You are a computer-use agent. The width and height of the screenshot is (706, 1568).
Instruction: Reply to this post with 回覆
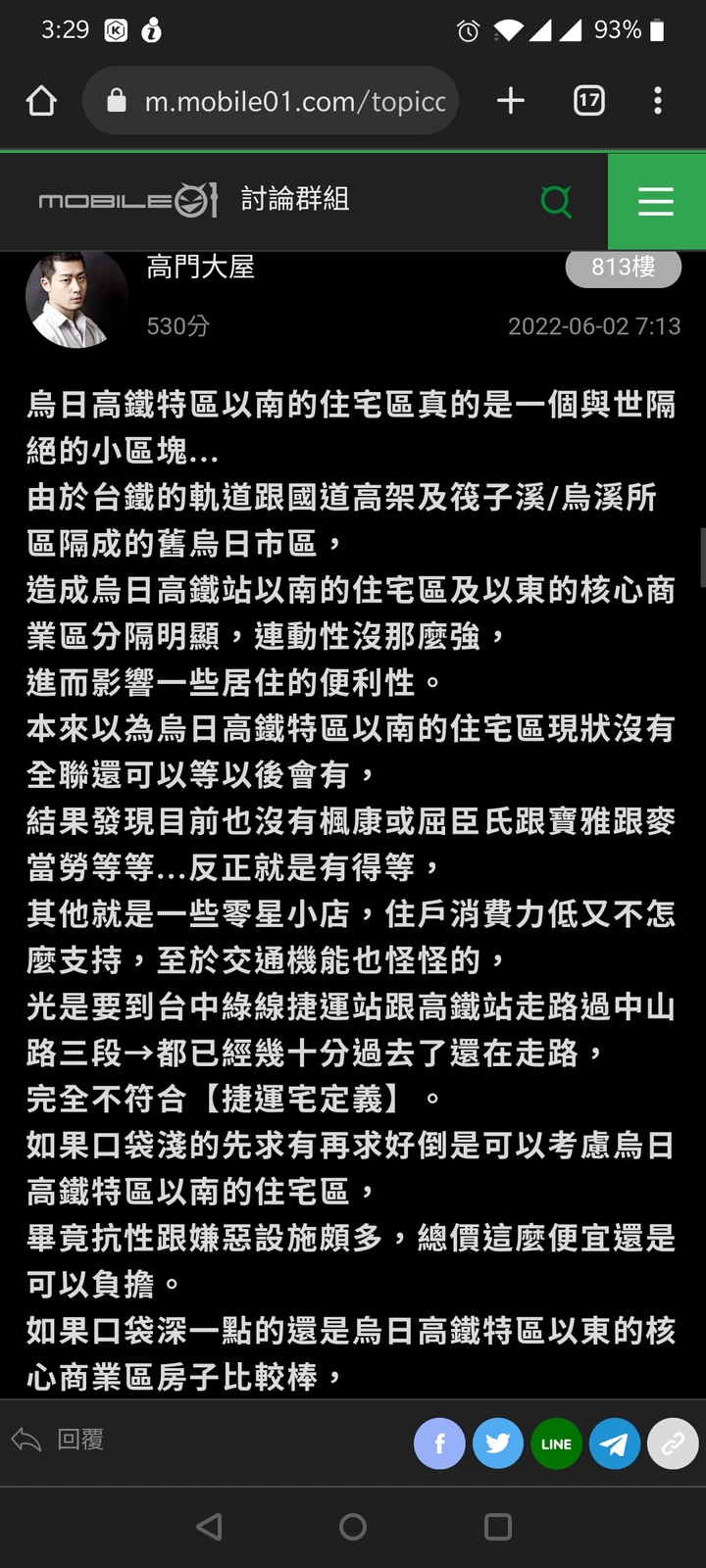coord(59,1440)
